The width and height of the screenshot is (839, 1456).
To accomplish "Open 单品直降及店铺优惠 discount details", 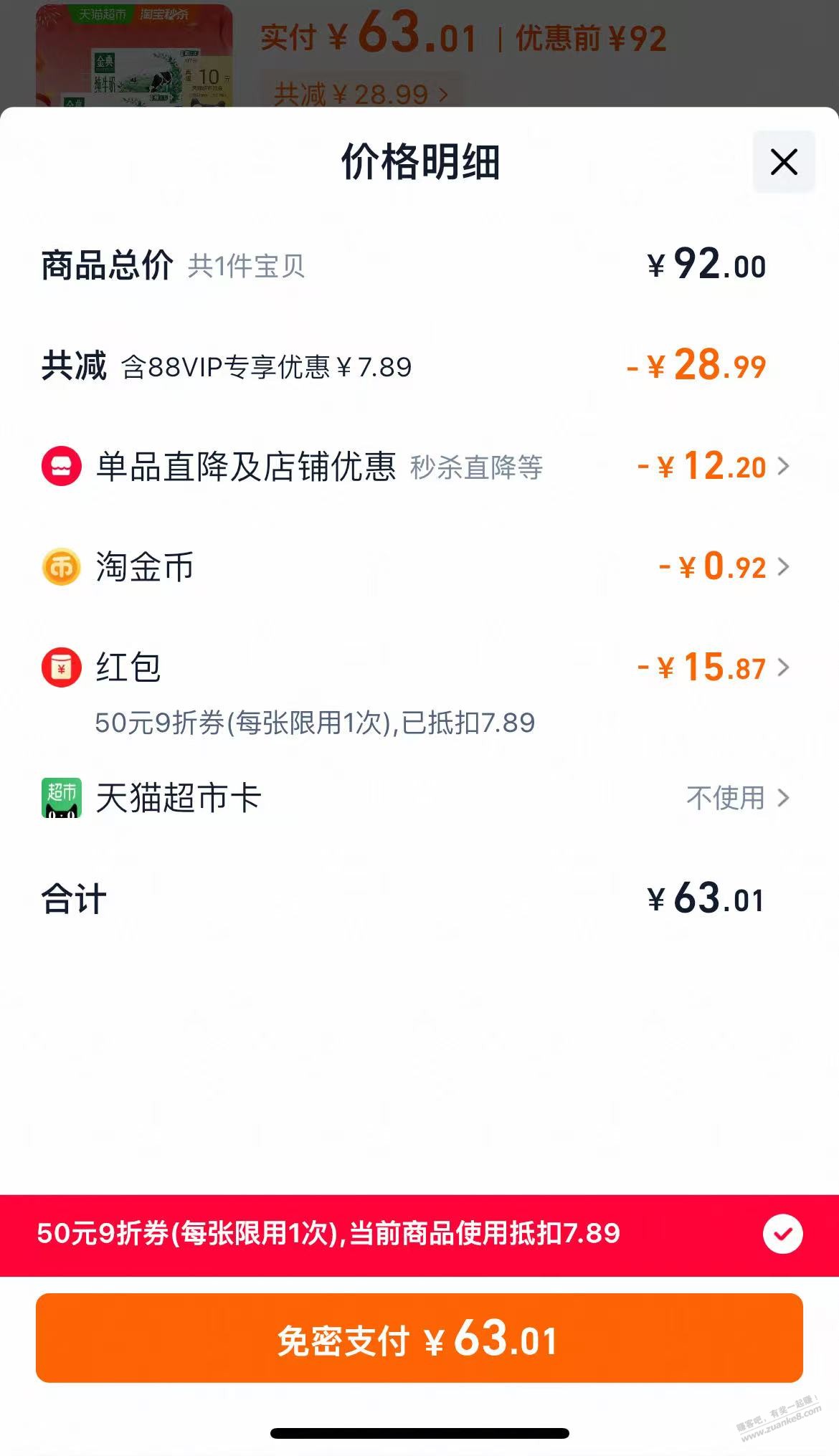I will (416, 467).
